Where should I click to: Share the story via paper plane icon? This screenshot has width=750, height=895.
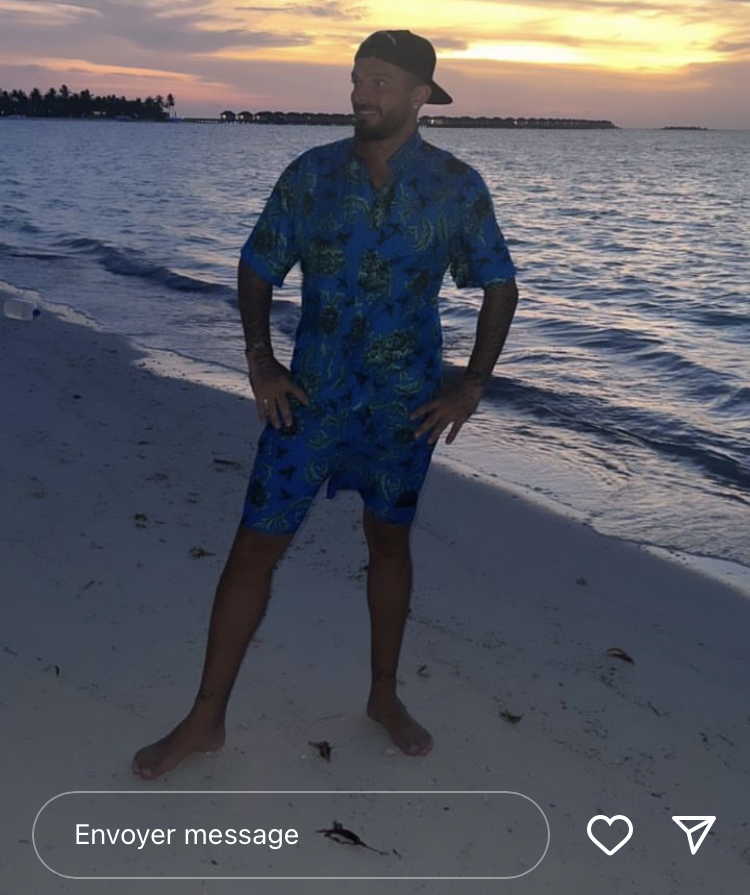point(694,833)
